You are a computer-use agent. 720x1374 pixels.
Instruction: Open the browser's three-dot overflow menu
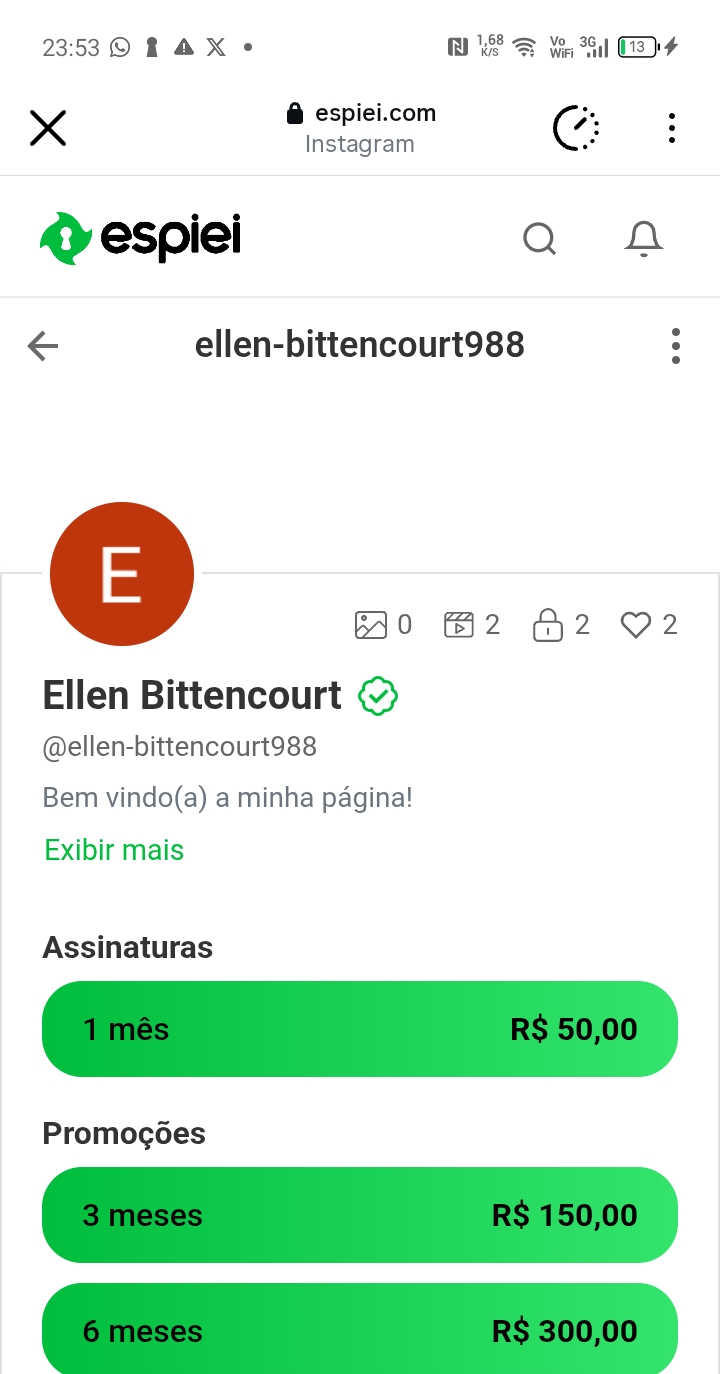point(672,128)
